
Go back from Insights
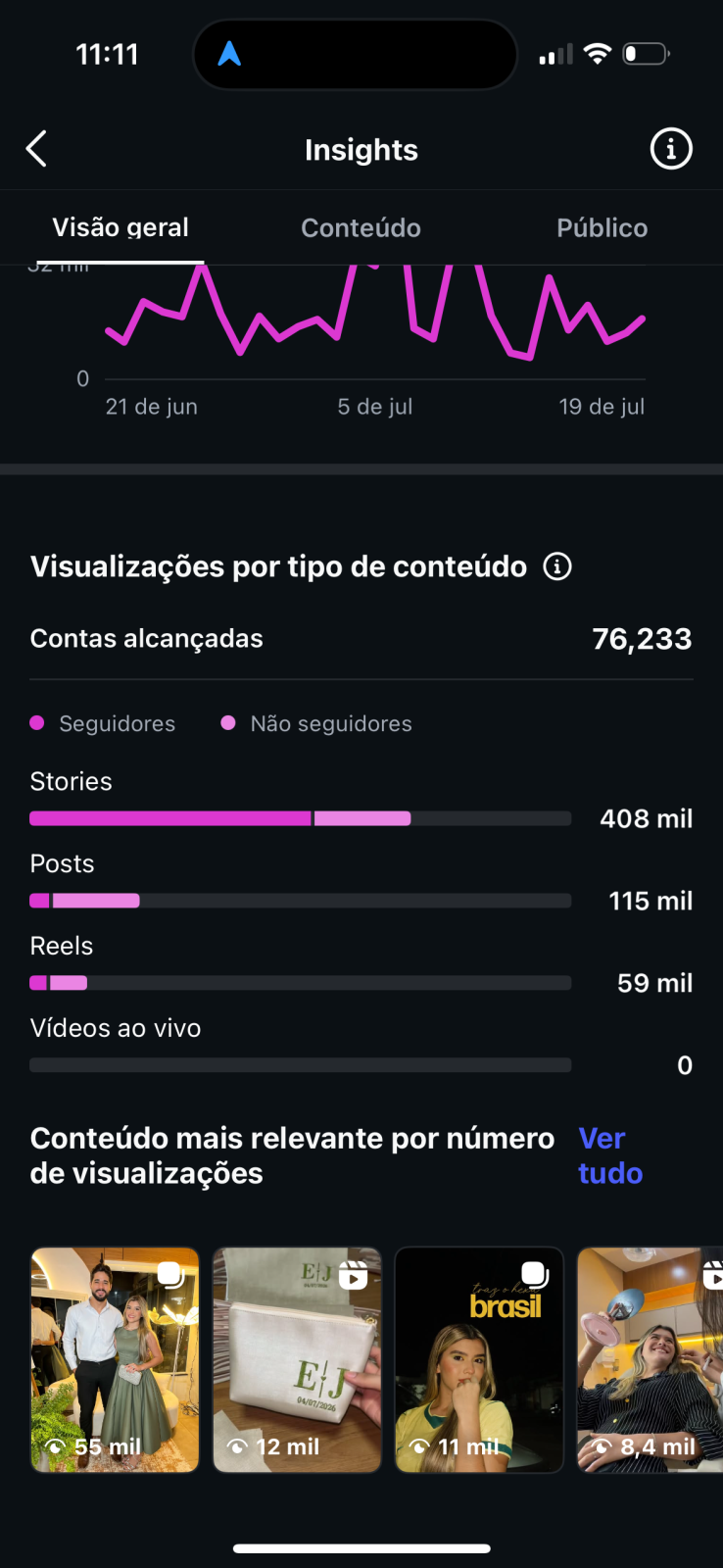click(36, 149)
